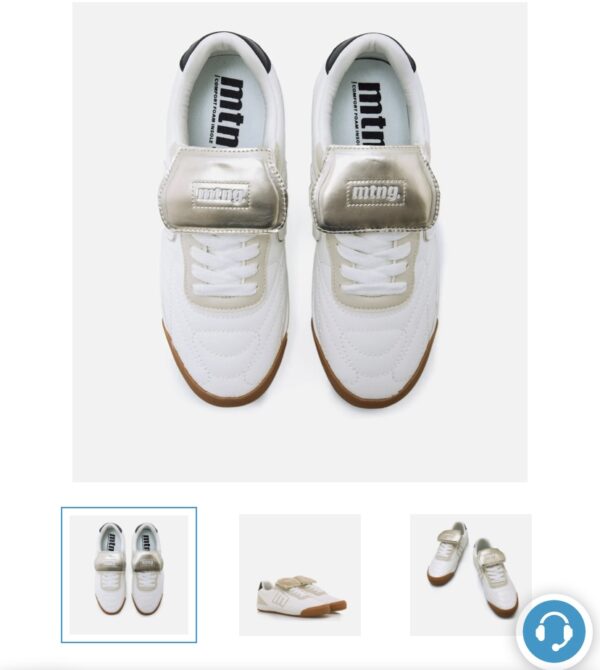
Task: Select the side-view sneaker thumbnail
Action: [299, 575]
